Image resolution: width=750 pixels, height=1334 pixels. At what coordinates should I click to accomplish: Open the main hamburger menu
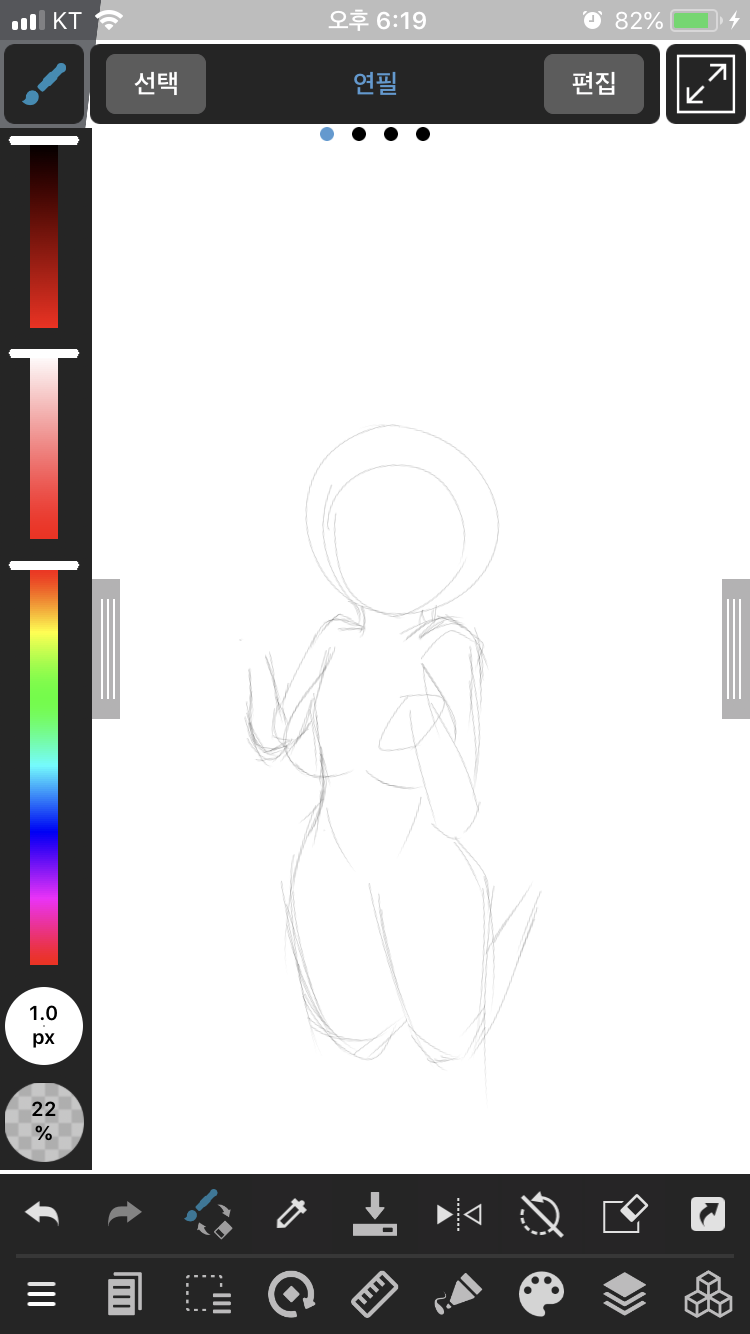point(42,1296)
